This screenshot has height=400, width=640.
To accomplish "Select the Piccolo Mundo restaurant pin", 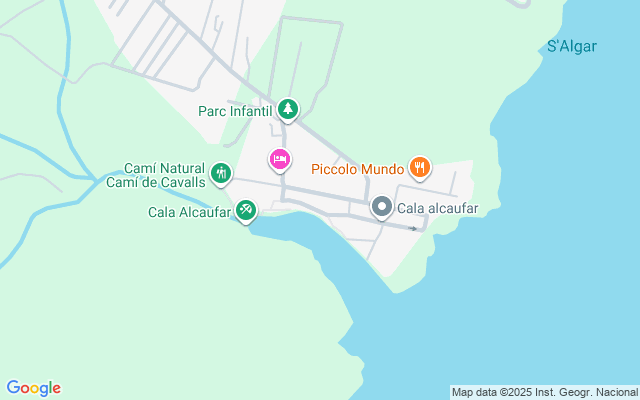I will pos(420,168).
